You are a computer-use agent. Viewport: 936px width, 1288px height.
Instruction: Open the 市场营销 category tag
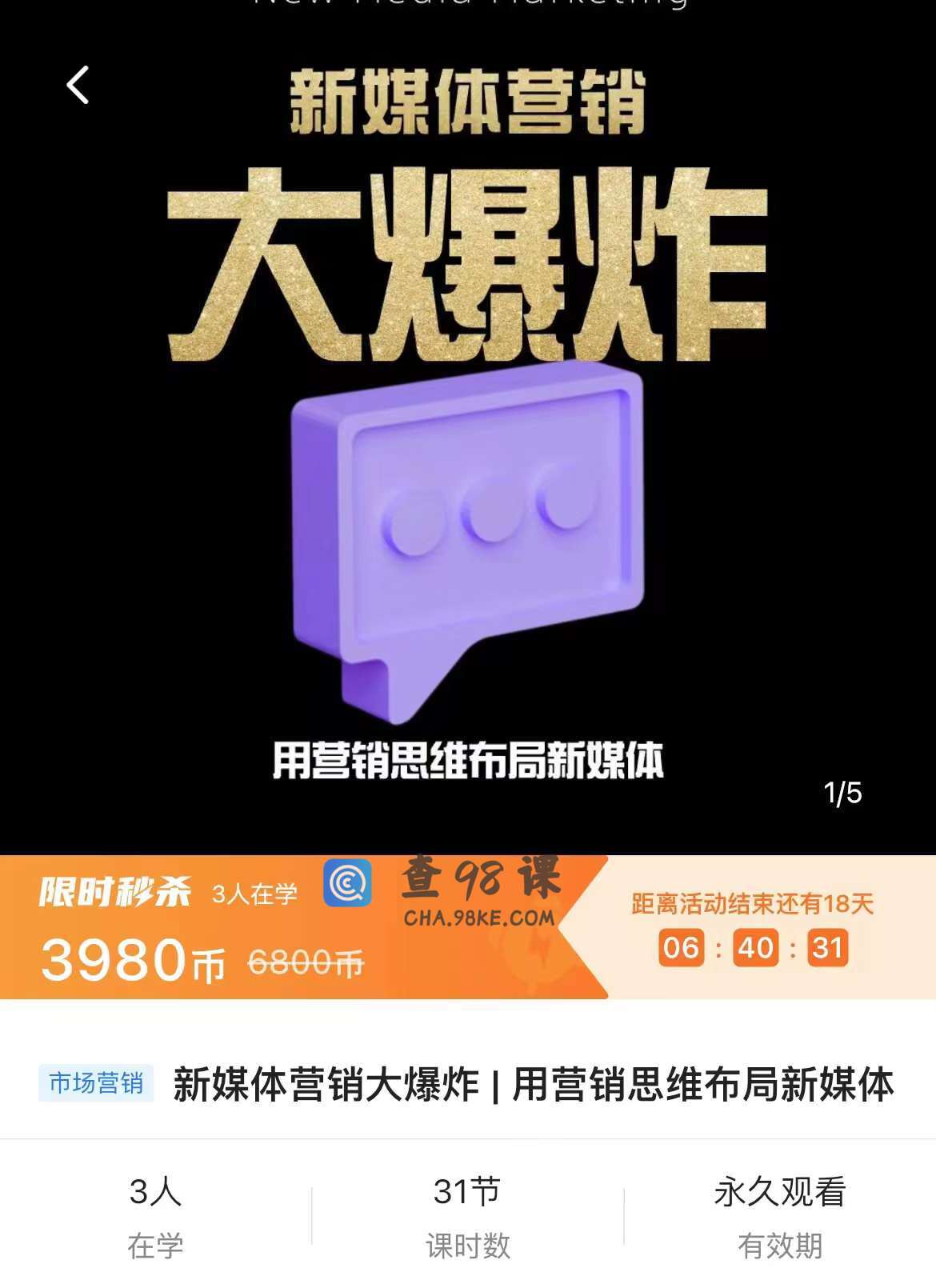click(x=96, y=1083)
